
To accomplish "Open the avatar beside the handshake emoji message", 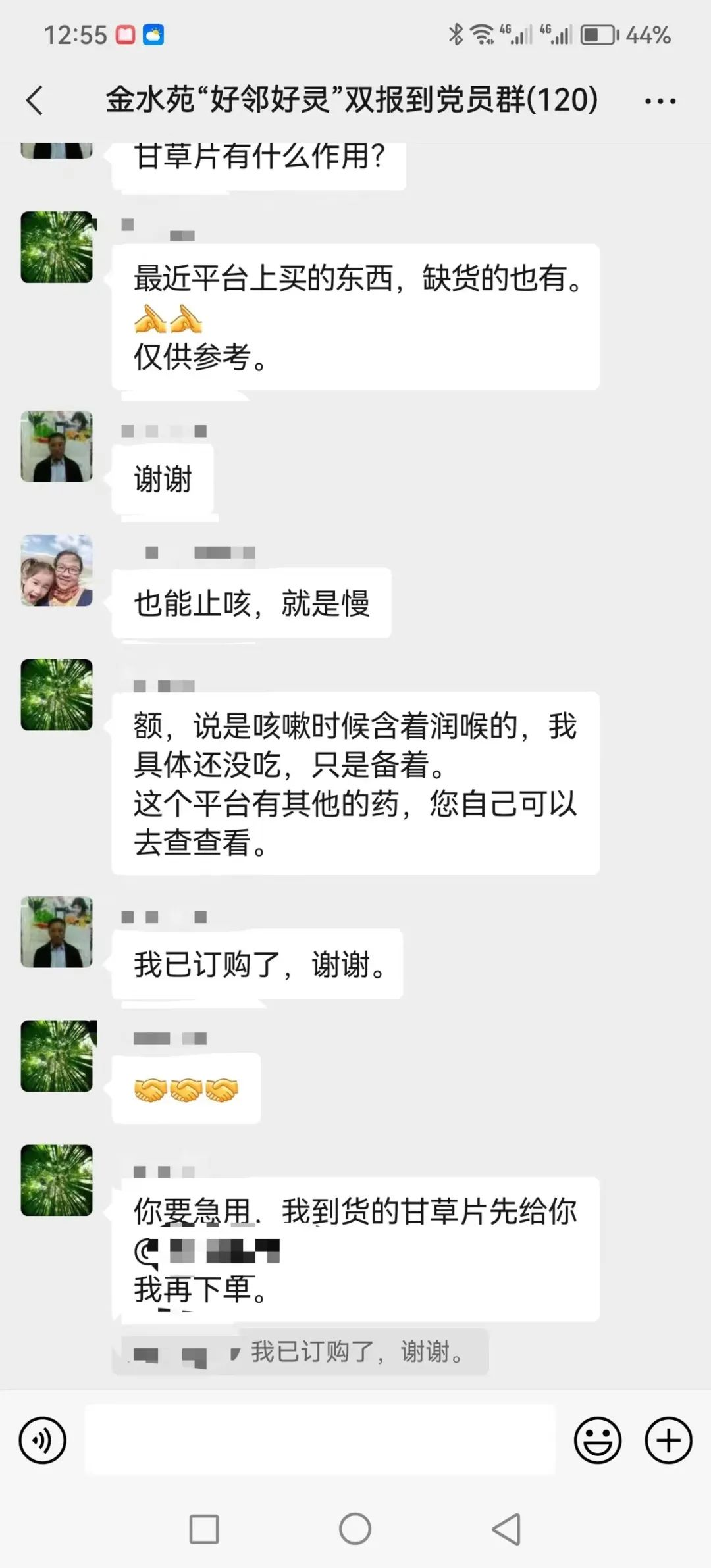I will click(57, 1055).
